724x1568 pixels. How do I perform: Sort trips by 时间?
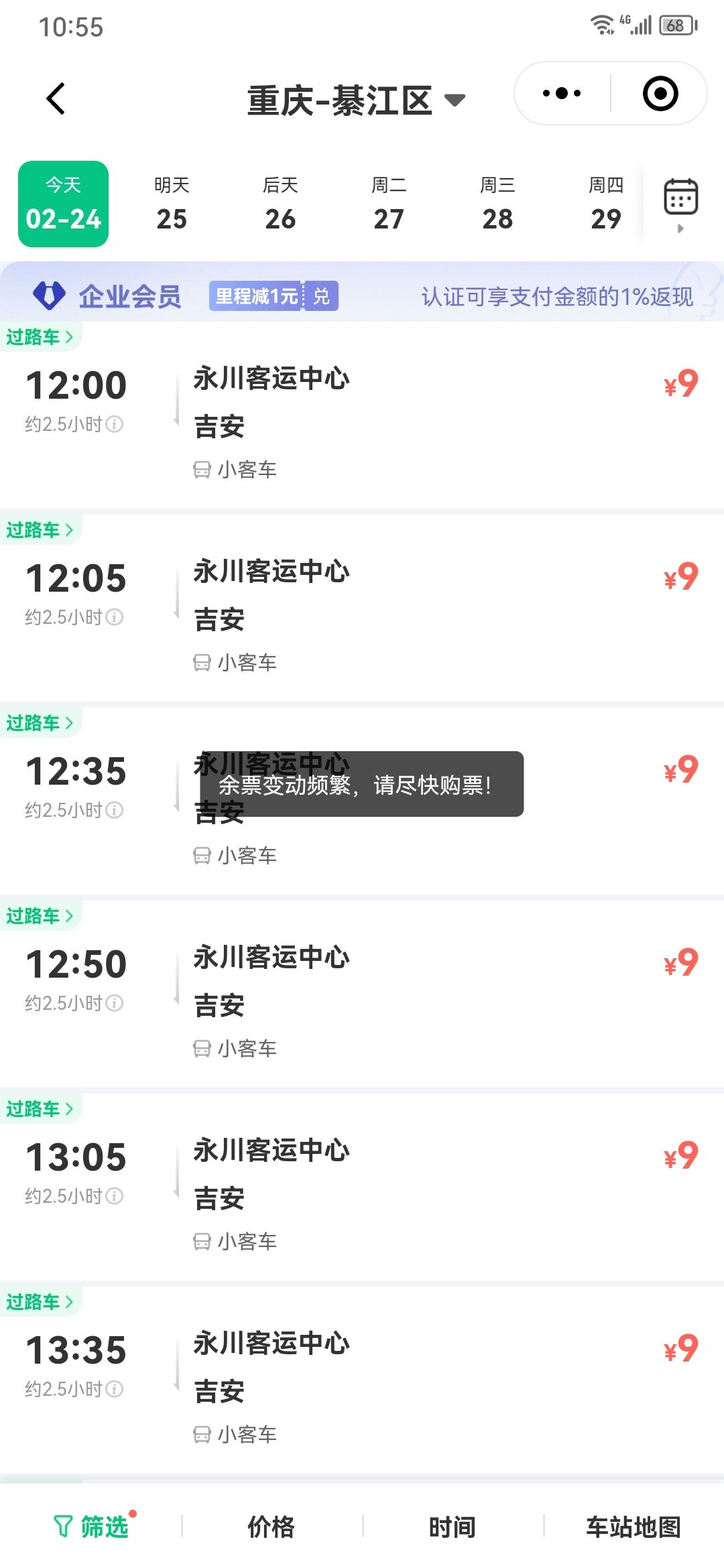(452, 1527)
